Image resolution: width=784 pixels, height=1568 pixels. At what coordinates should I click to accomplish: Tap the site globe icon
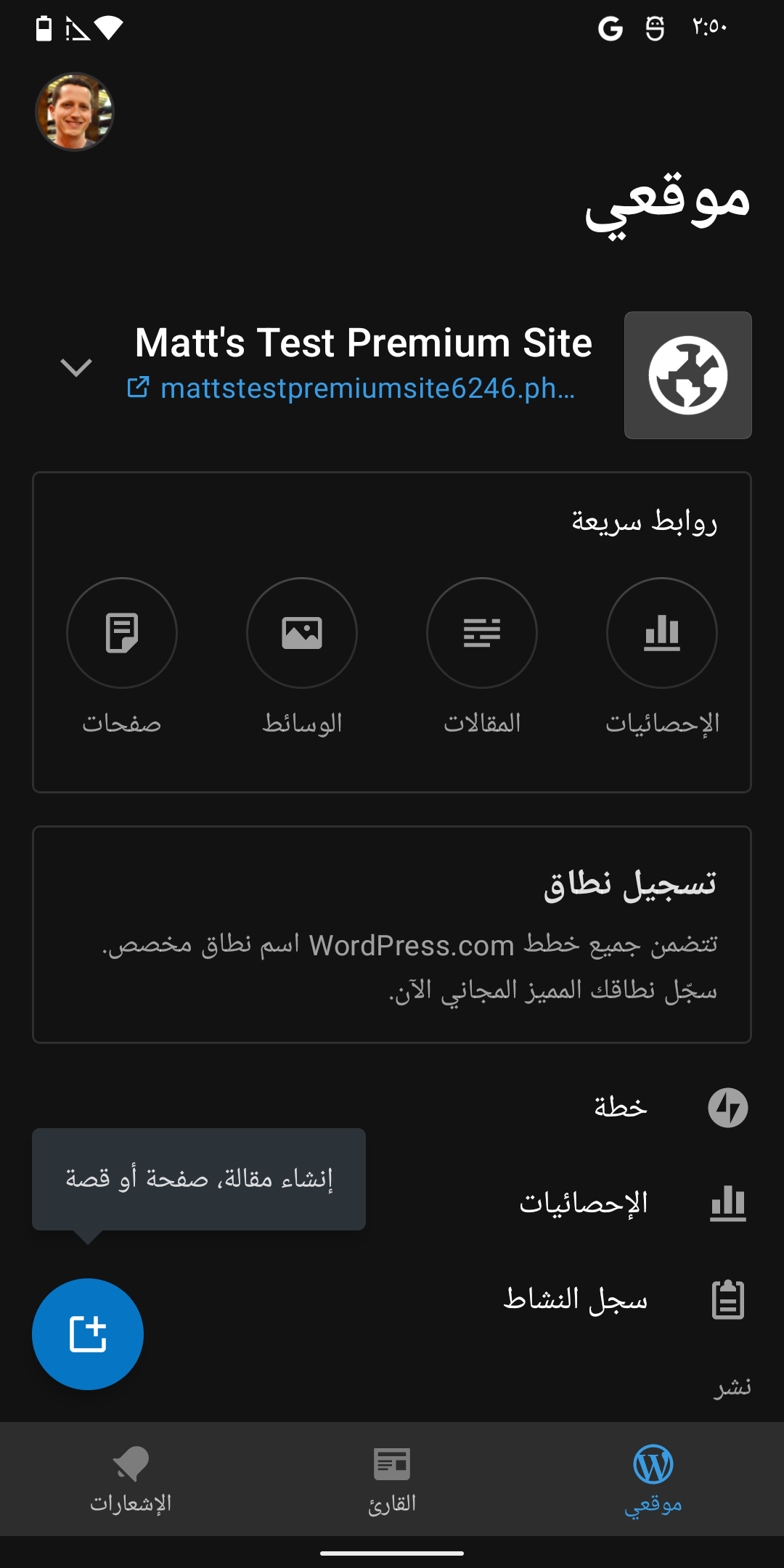[x=687, y=375]
